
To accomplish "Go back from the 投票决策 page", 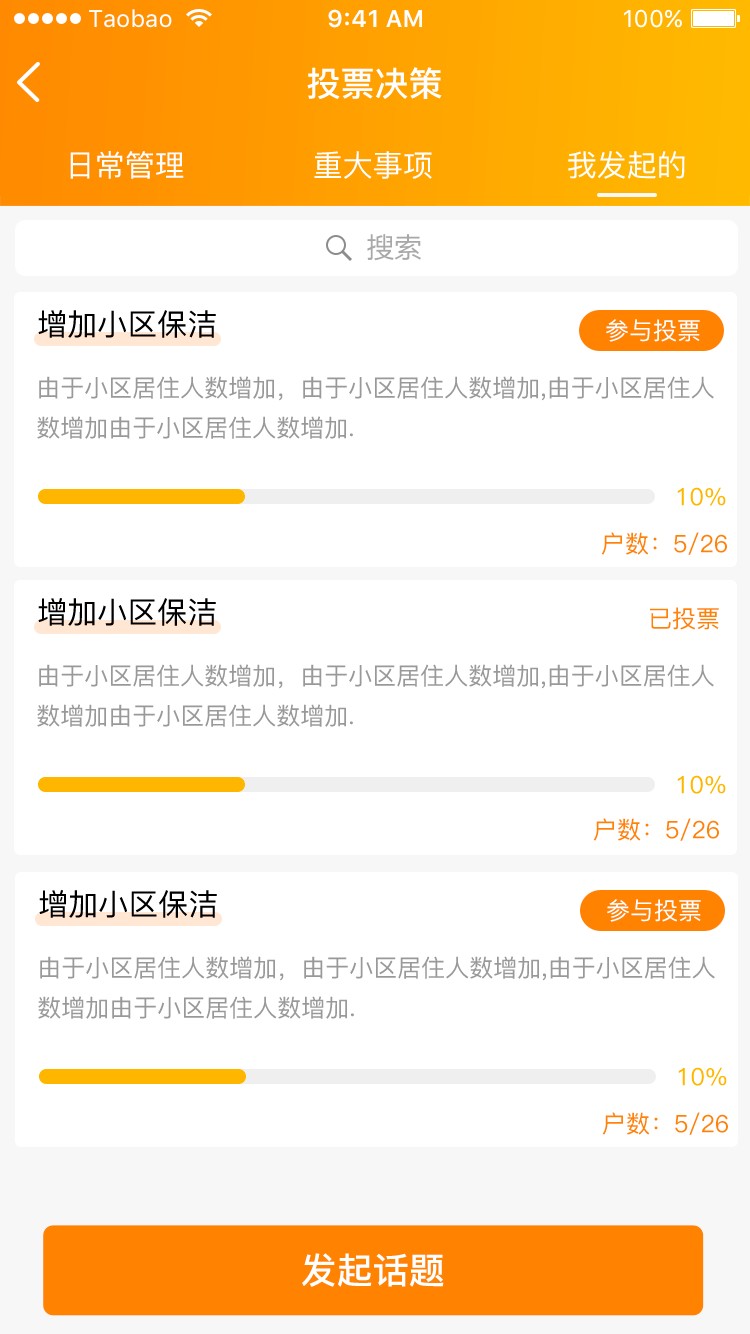I will click(29, 83).
